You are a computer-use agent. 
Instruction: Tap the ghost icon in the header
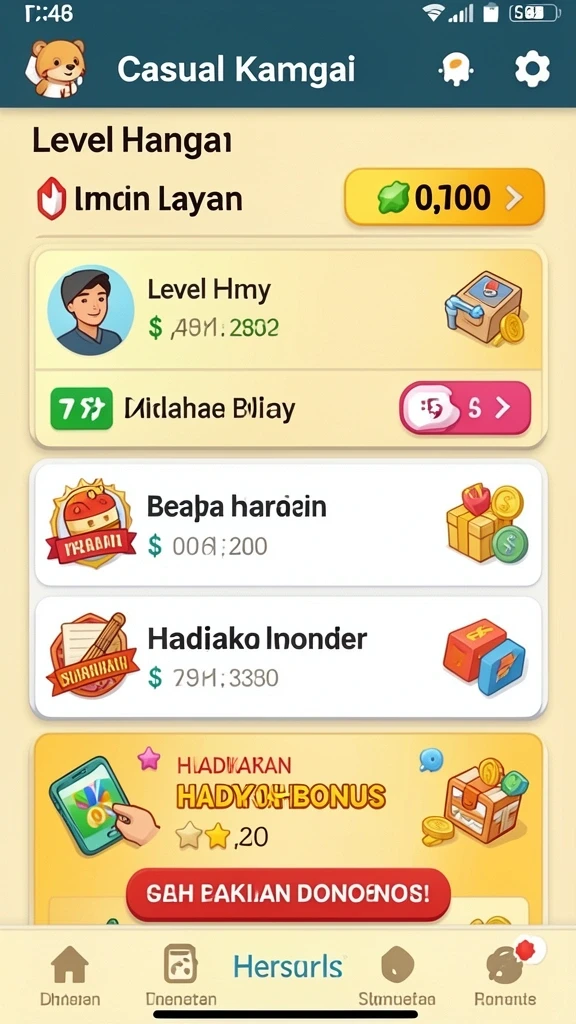point(457,69)
